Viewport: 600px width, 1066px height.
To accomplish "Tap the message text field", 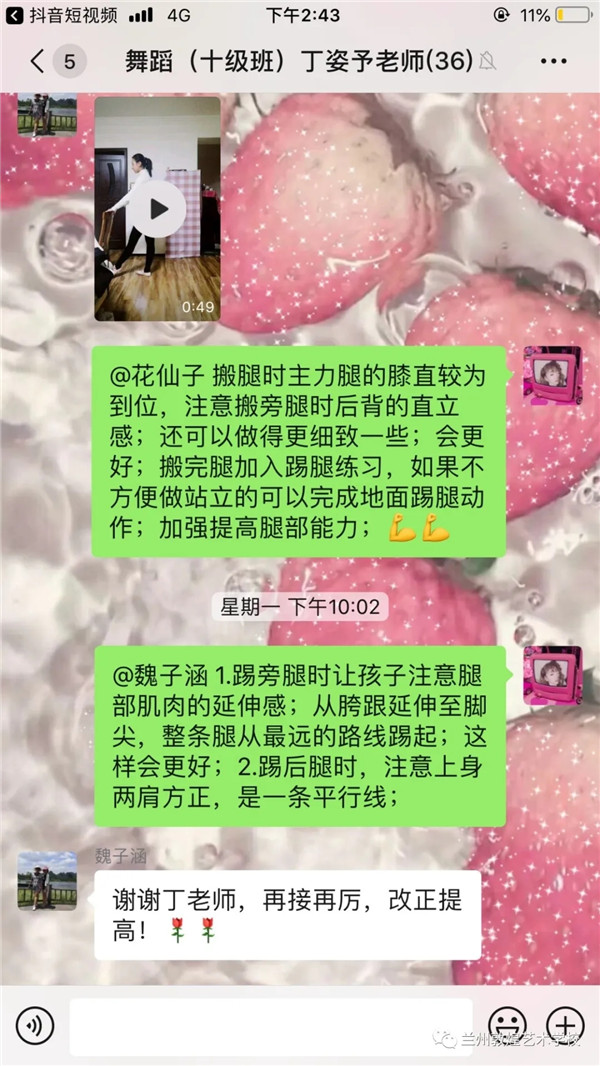I will coord(270,1025).
